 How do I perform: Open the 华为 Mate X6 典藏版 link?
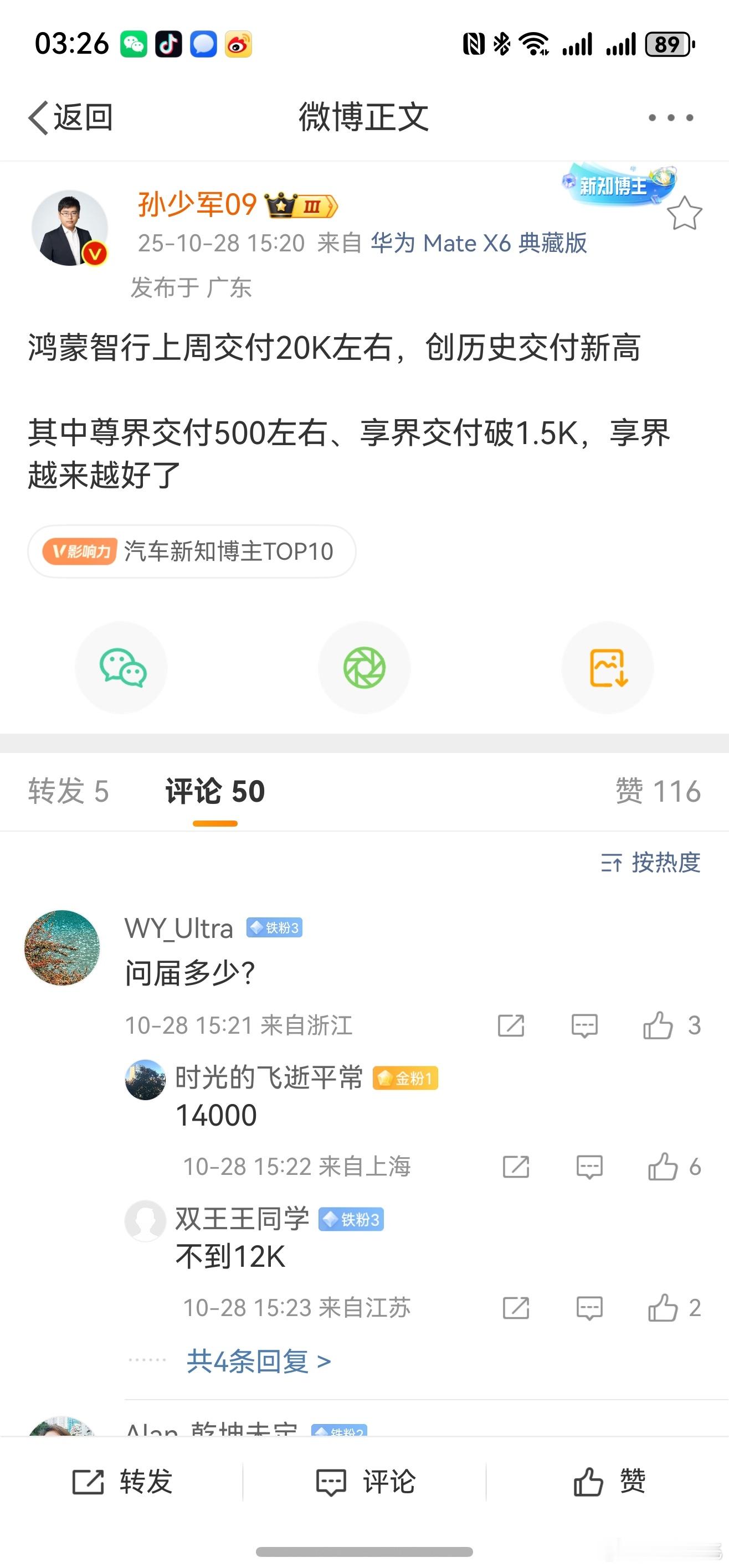(479, 243)
